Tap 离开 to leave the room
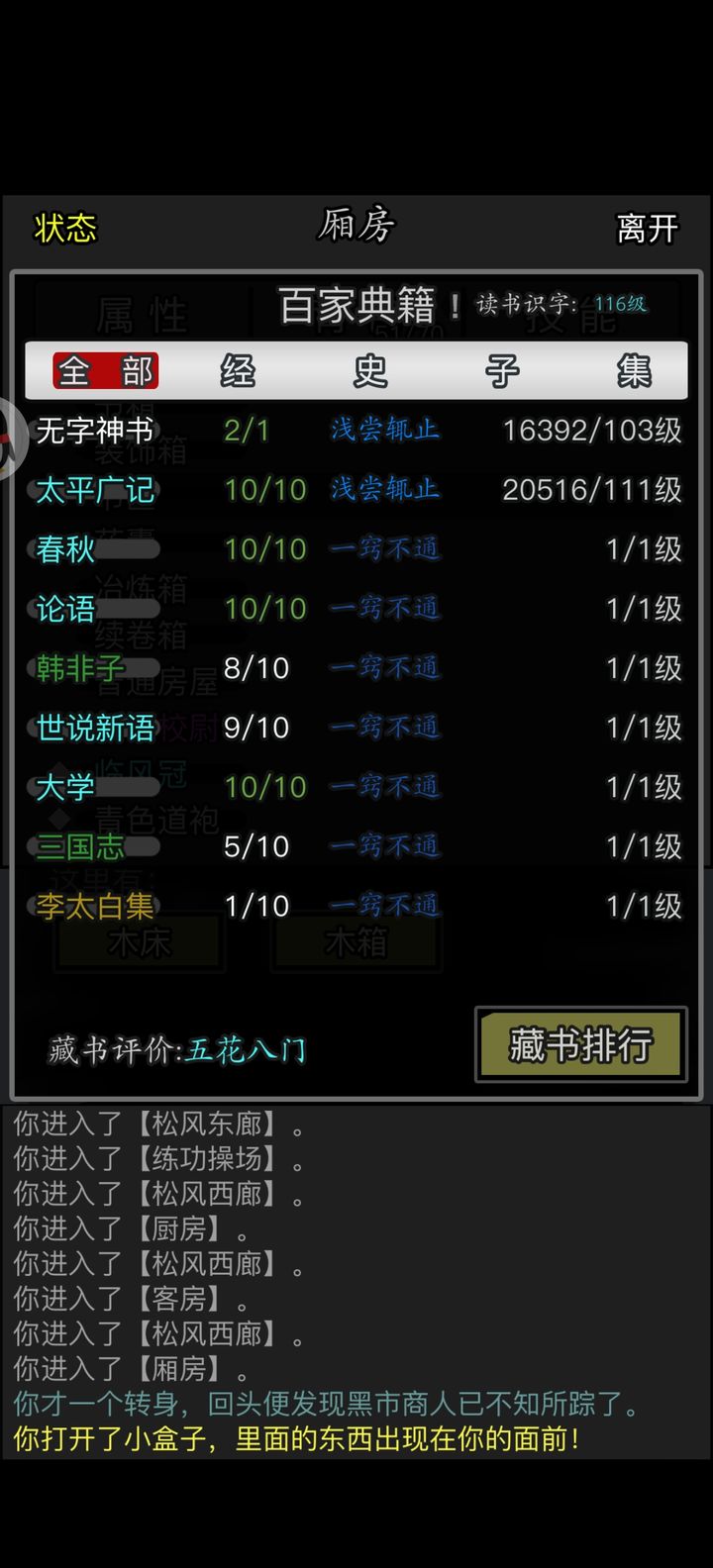This screenshot has width=713, height=1568. pos(647,229)
